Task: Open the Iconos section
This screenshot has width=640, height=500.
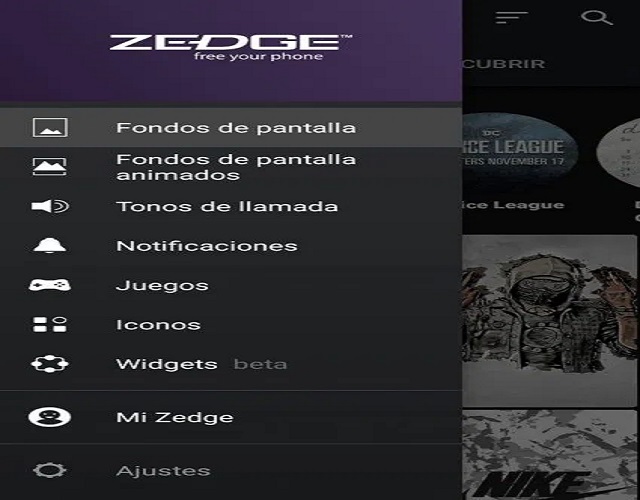Action: pyautogui.click(x=158, y=325)
